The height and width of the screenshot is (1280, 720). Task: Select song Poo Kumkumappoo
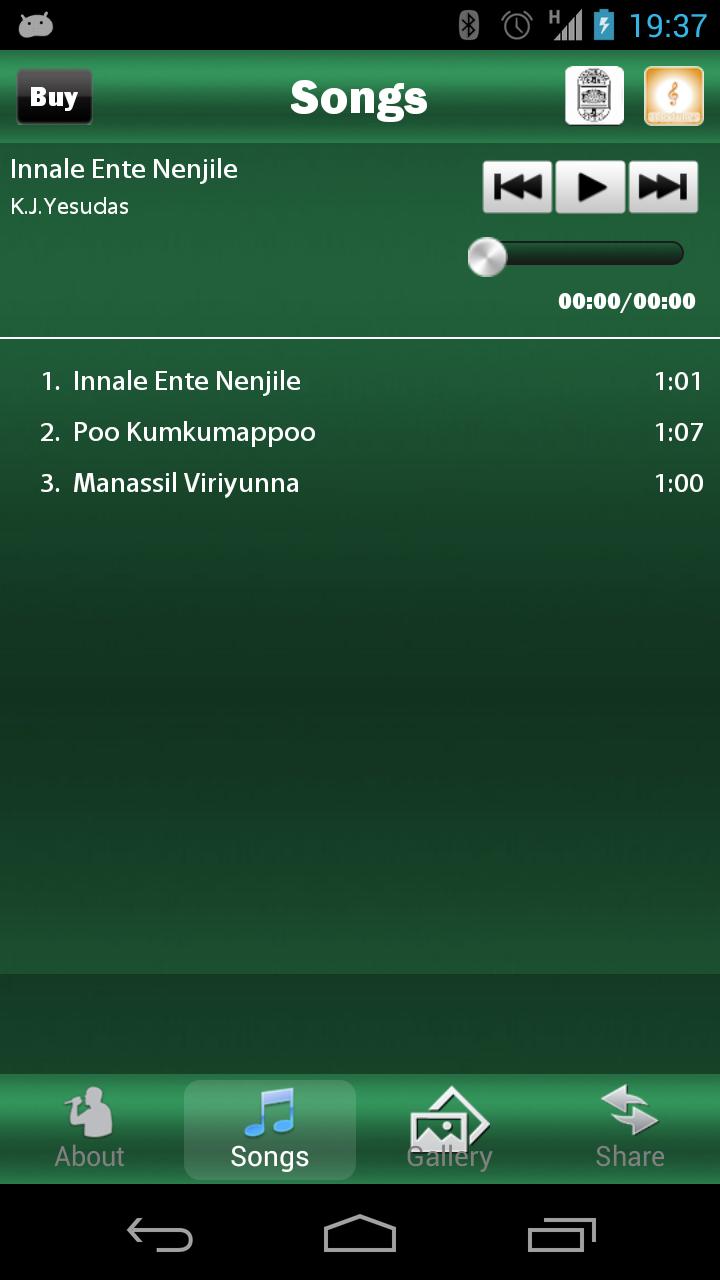click(194, 432)
